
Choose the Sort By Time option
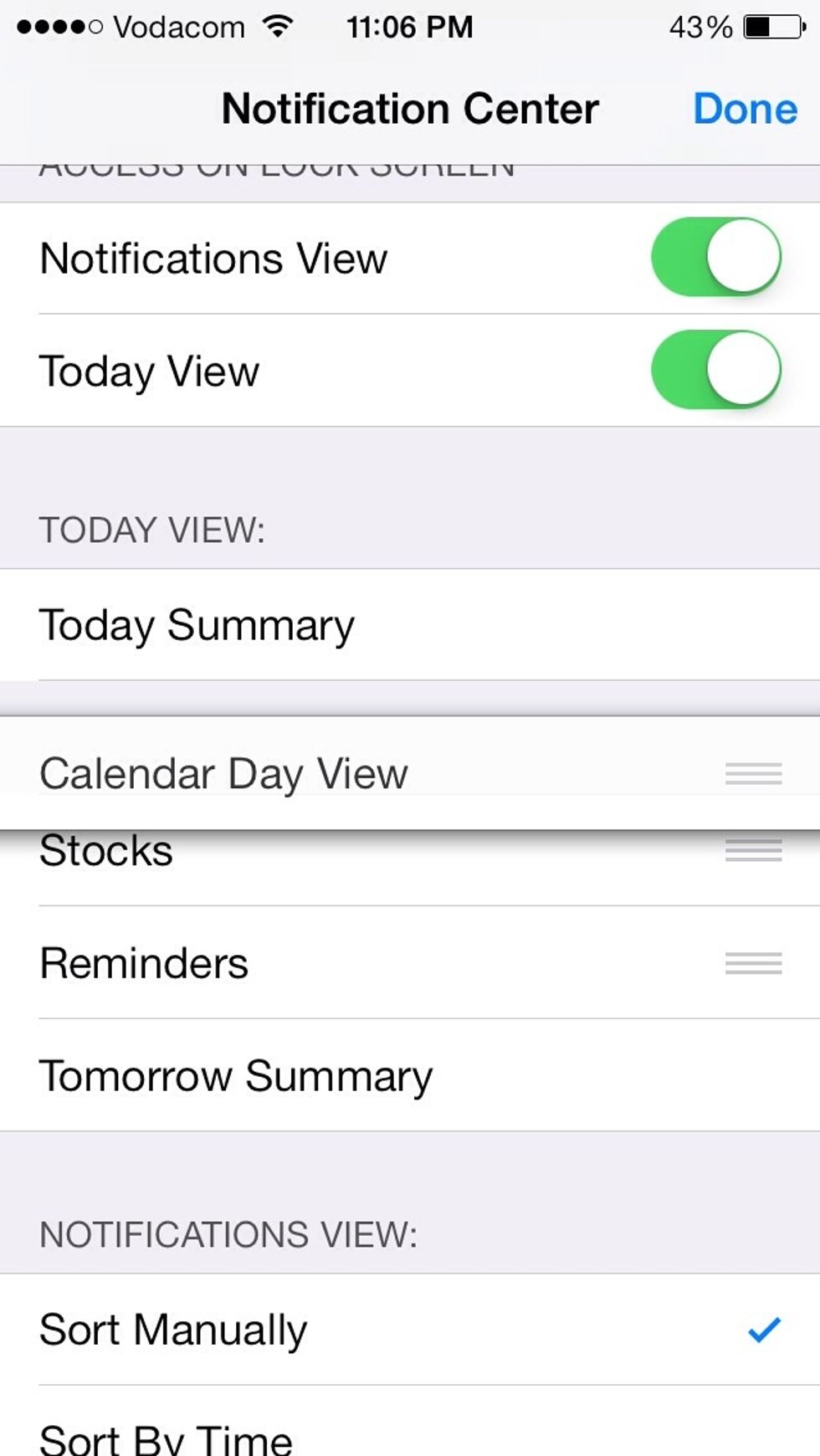coord(410,1422)
